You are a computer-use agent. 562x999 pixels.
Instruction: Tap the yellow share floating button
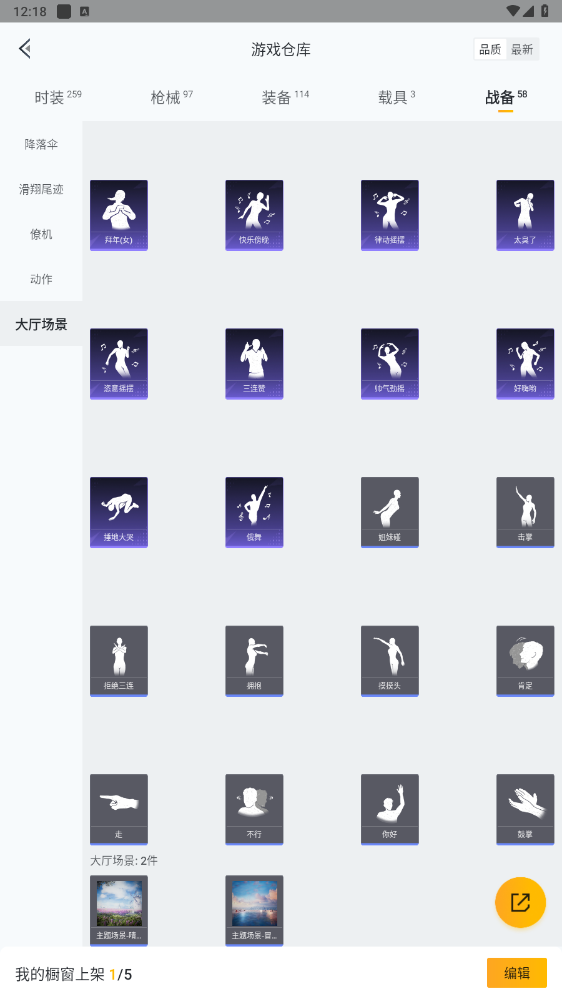521,902
